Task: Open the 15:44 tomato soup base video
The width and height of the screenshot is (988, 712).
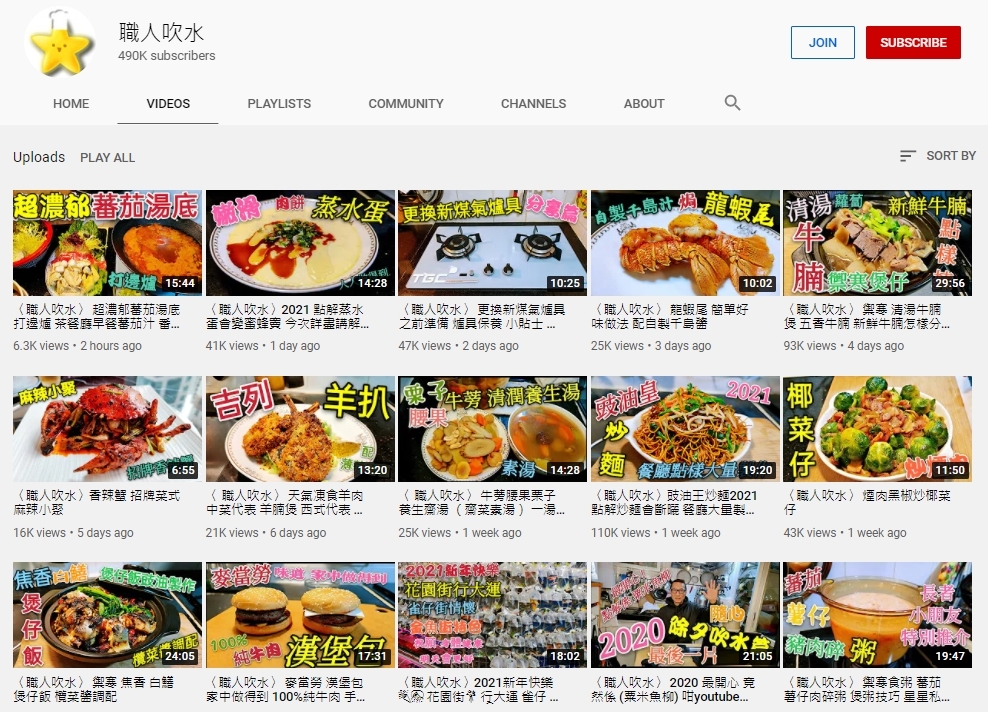Action: coord(107,243)
